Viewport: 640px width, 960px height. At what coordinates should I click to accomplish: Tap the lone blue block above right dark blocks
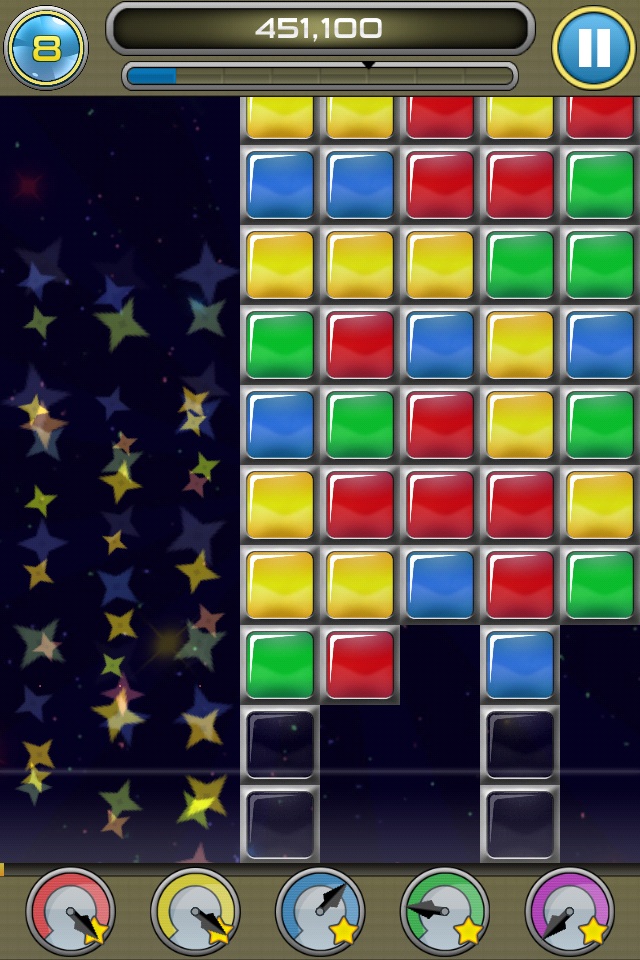(x=520, y=665)
